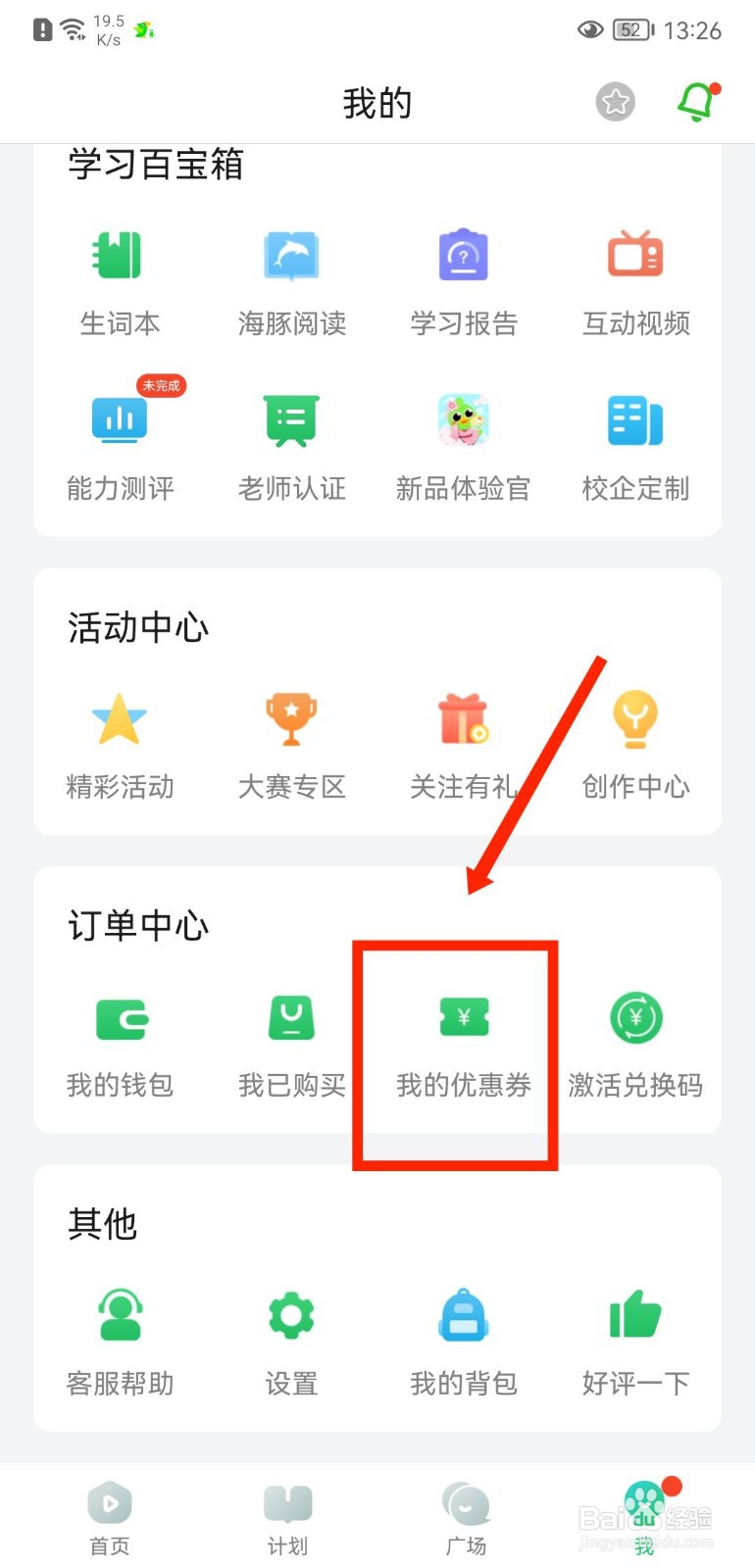Open the 创作中心 creation center
755x1568 pixels.
pos(635,745)
